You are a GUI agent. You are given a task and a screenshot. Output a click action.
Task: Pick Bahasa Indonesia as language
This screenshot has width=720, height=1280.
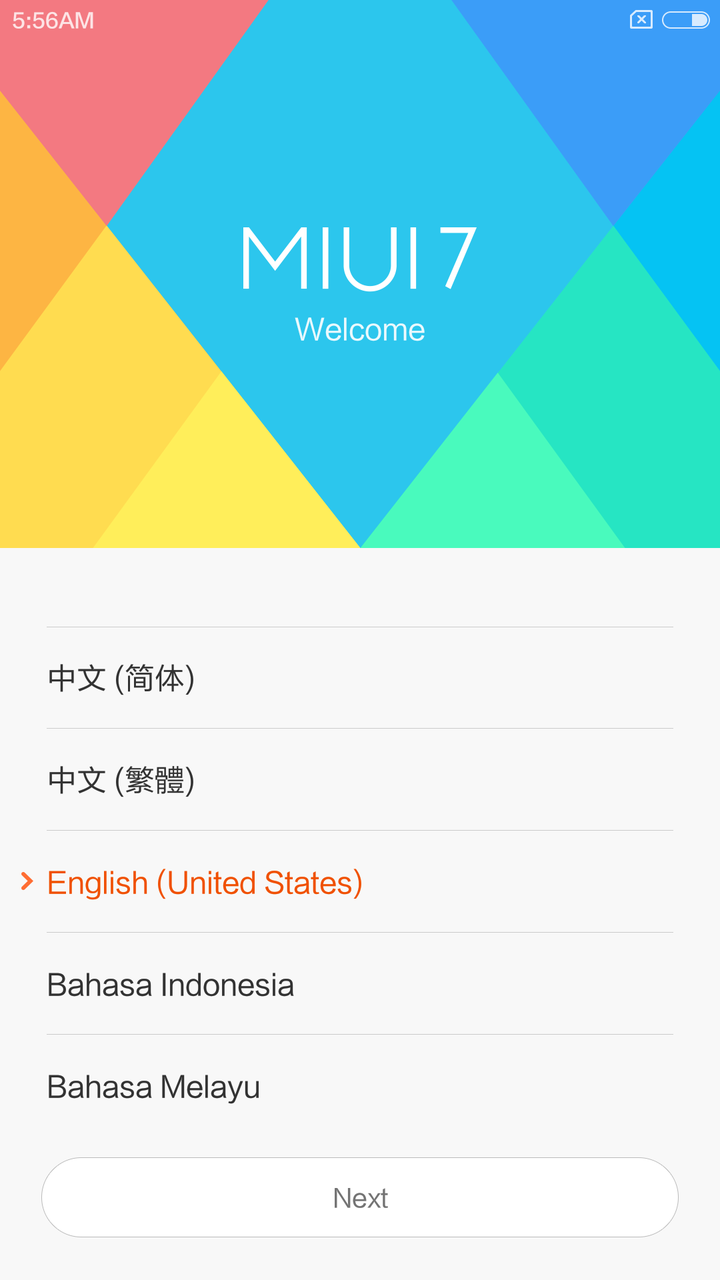pos(360,984)
